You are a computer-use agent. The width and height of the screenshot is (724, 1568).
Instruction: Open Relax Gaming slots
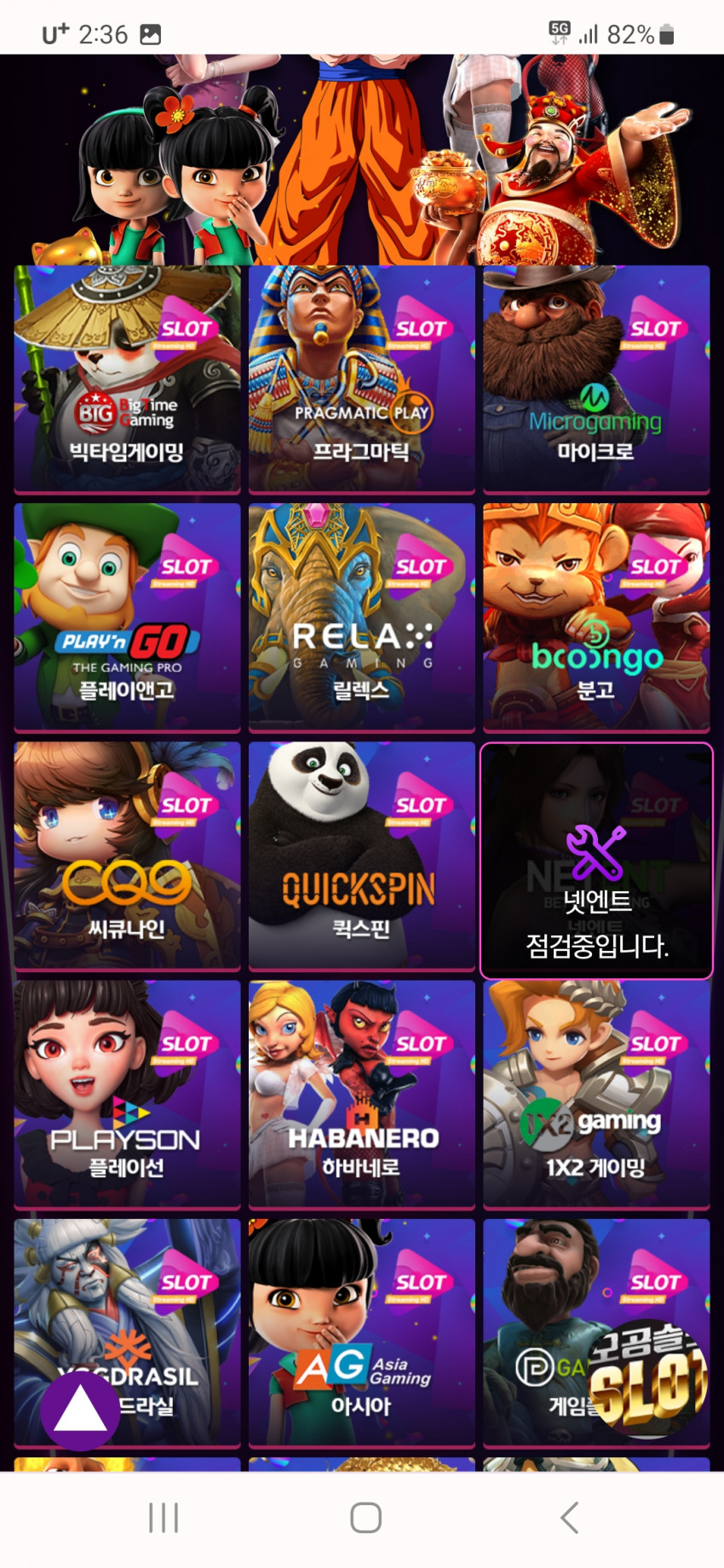click(361, 617)
